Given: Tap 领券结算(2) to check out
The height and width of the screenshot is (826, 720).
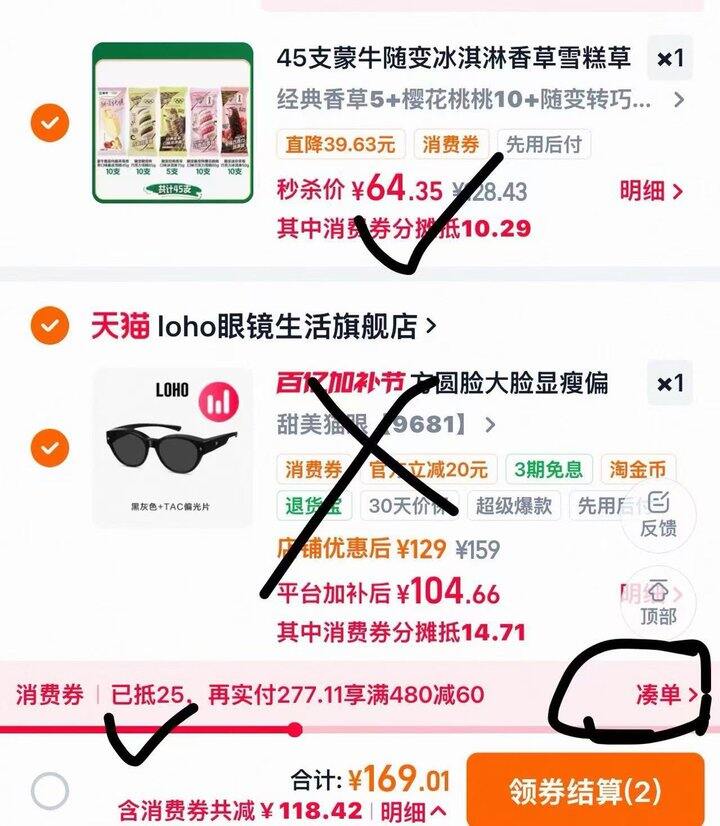Looking at the screenshot, I should click(584, 792).
